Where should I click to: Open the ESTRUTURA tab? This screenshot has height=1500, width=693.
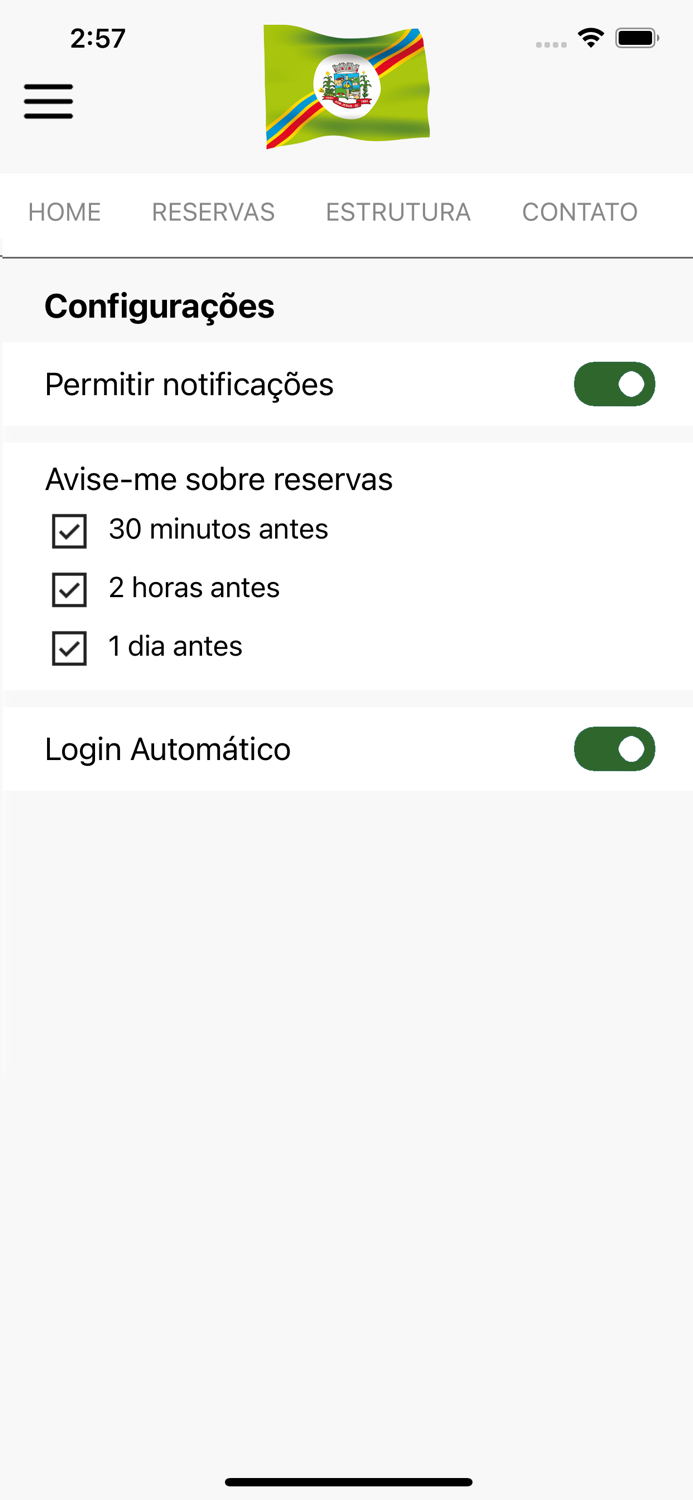[398, 212]
